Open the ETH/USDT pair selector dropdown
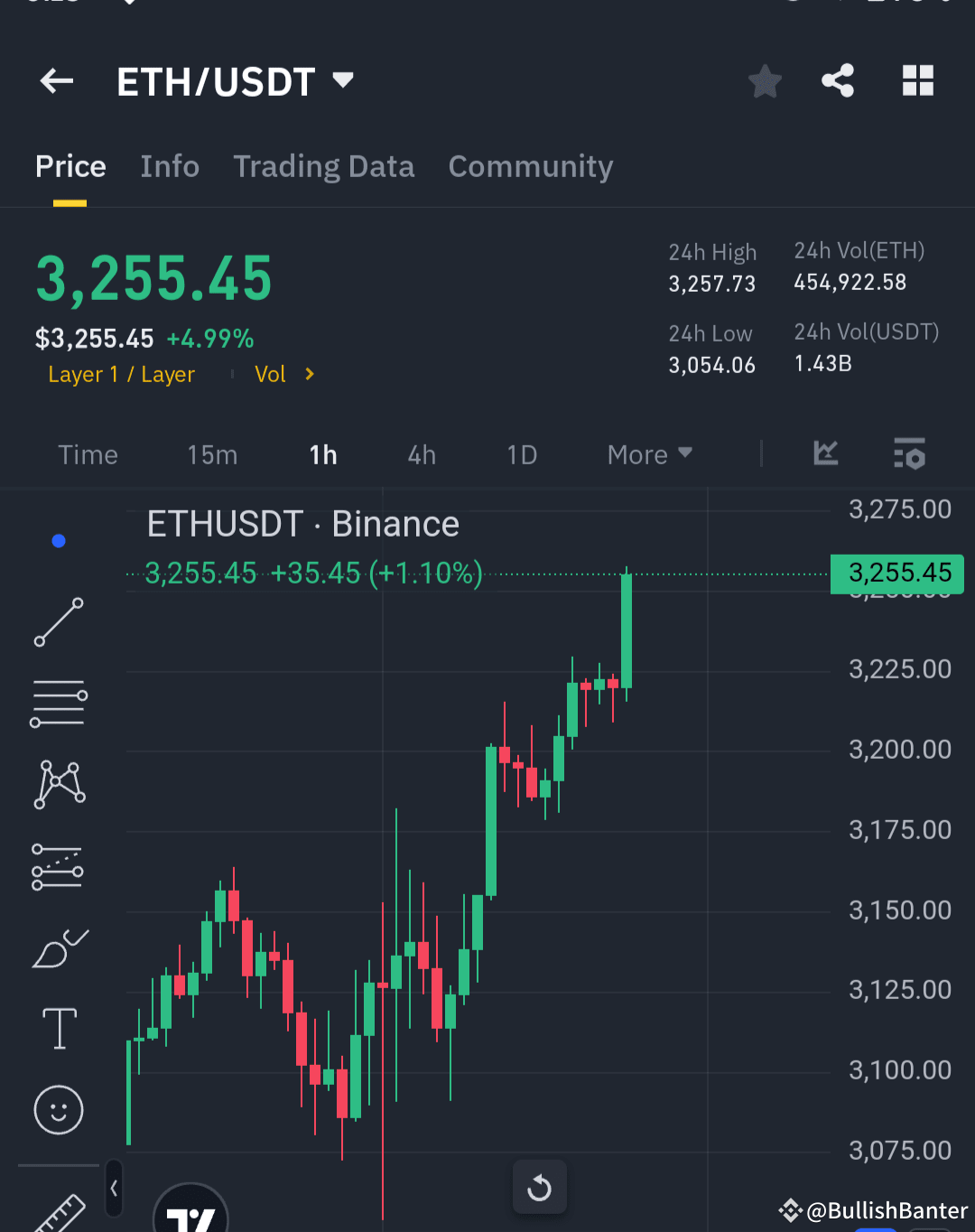Image resolution: width=975 pixels, height=1232 pixels. click(x=343, y=80)
